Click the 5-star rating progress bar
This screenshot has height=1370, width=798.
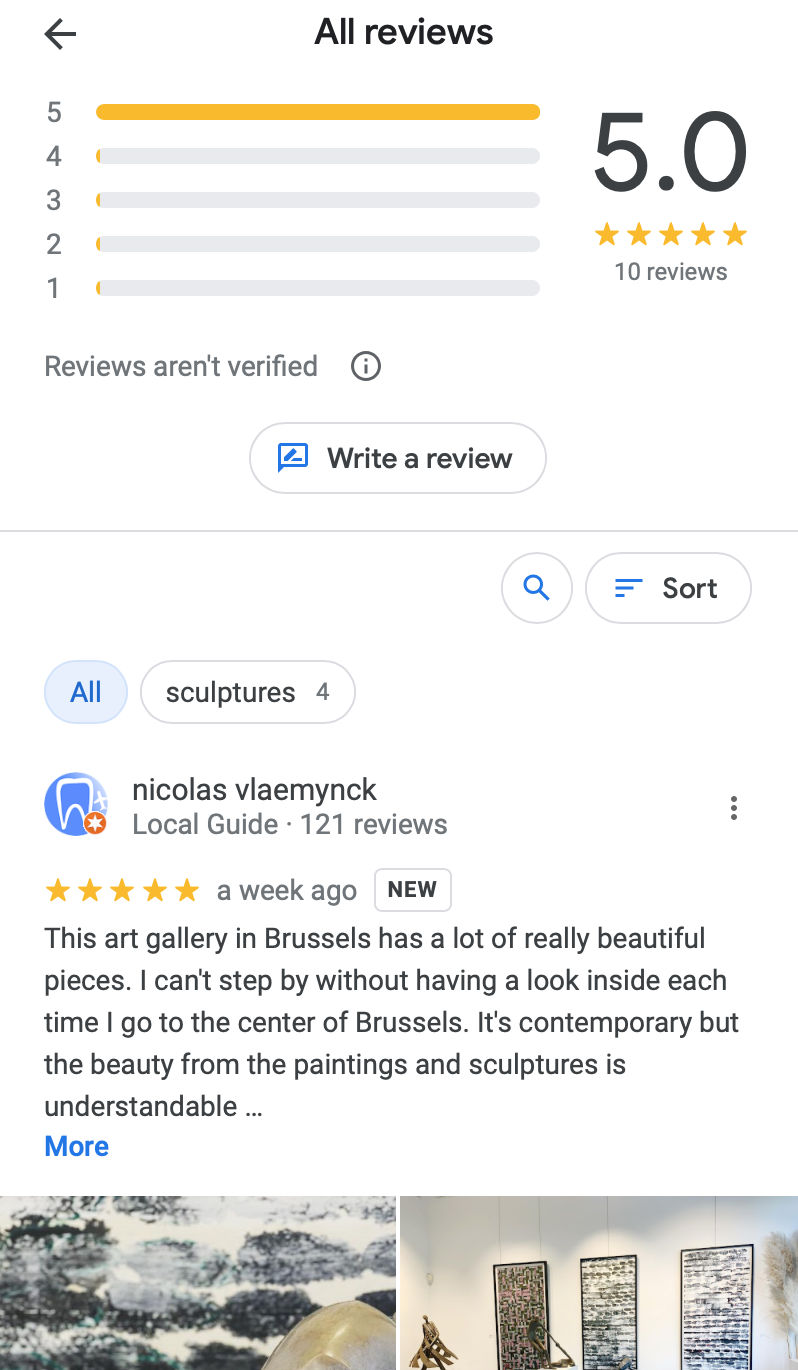pos(317,112)
